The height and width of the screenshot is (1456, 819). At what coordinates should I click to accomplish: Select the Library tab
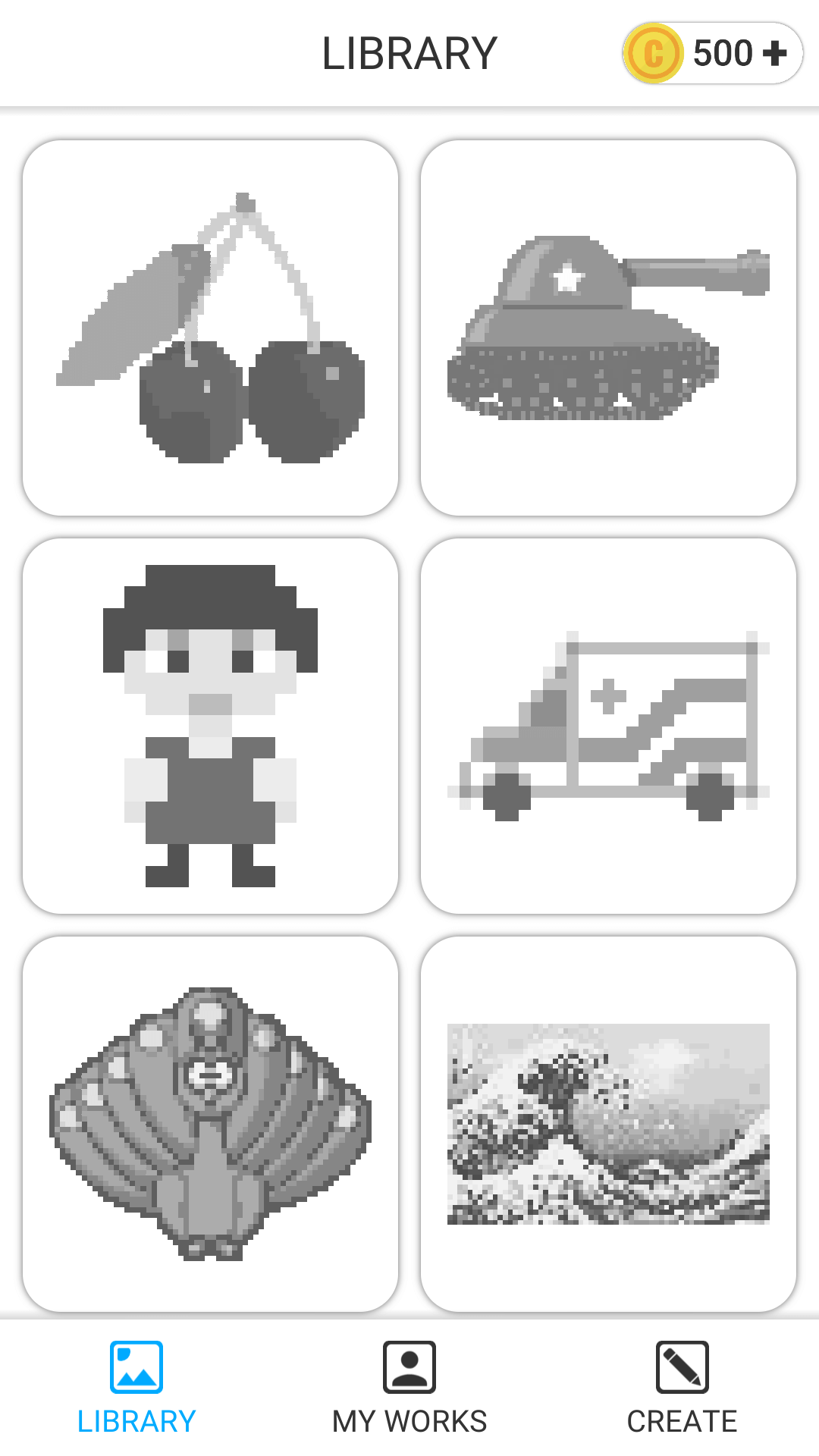coord(136,1388)
